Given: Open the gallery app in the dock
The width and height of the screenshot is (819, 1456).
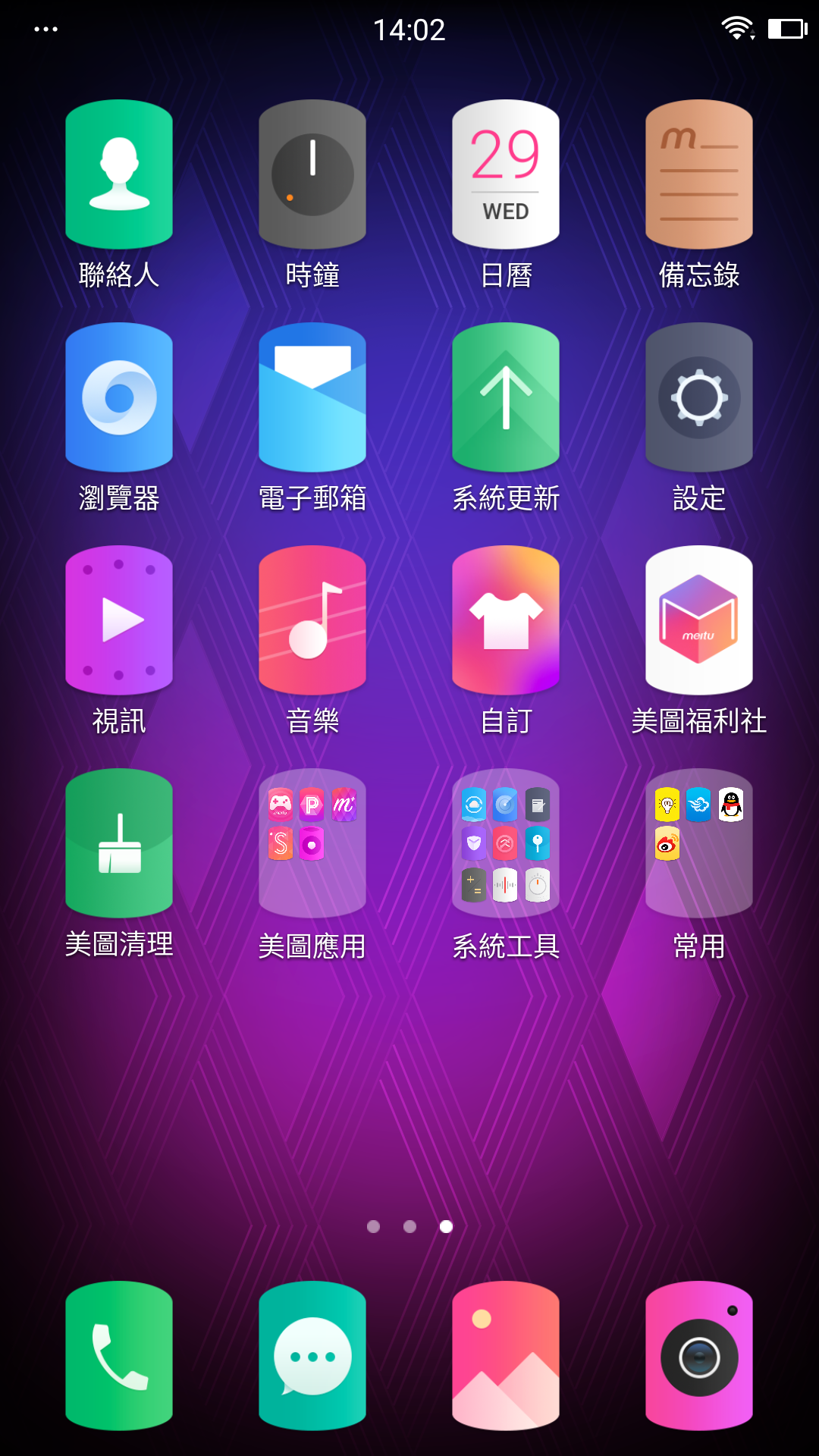Looking at the screenshot, I should (x=506, y=1356).
